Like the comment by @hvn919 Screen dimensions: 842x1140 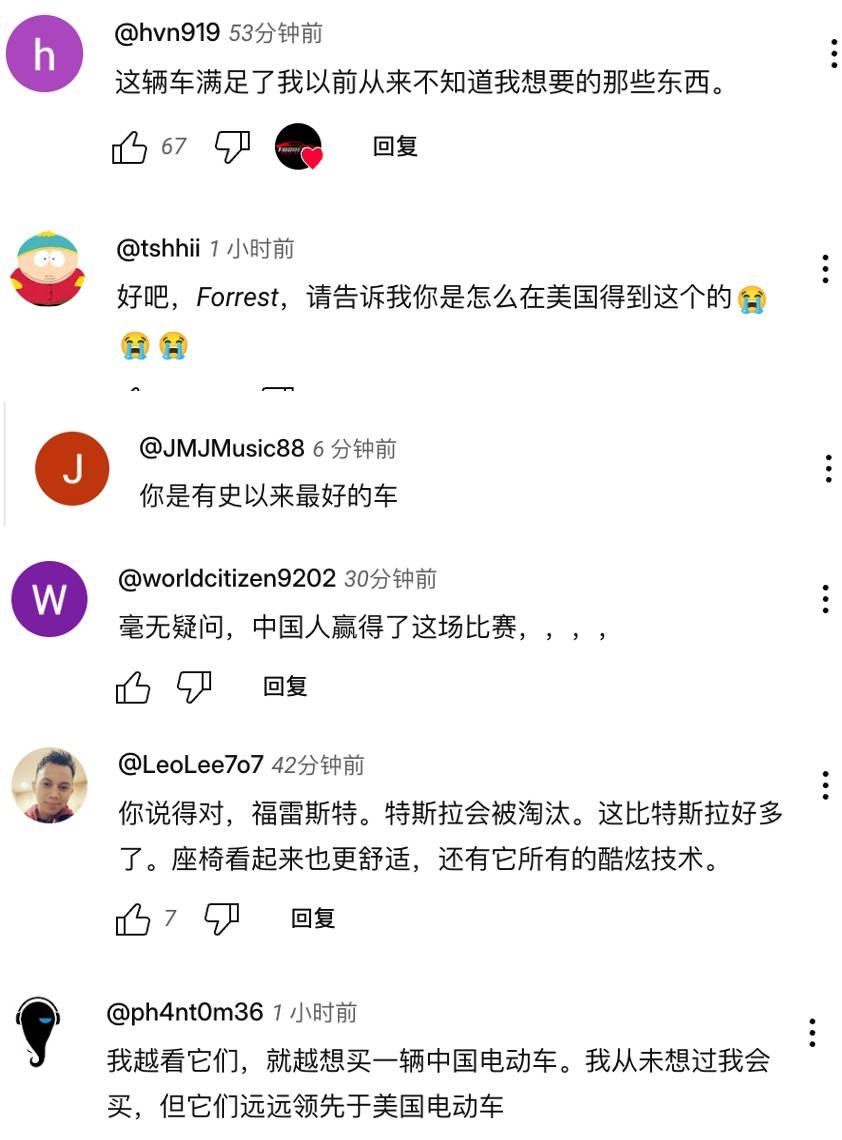130,147
